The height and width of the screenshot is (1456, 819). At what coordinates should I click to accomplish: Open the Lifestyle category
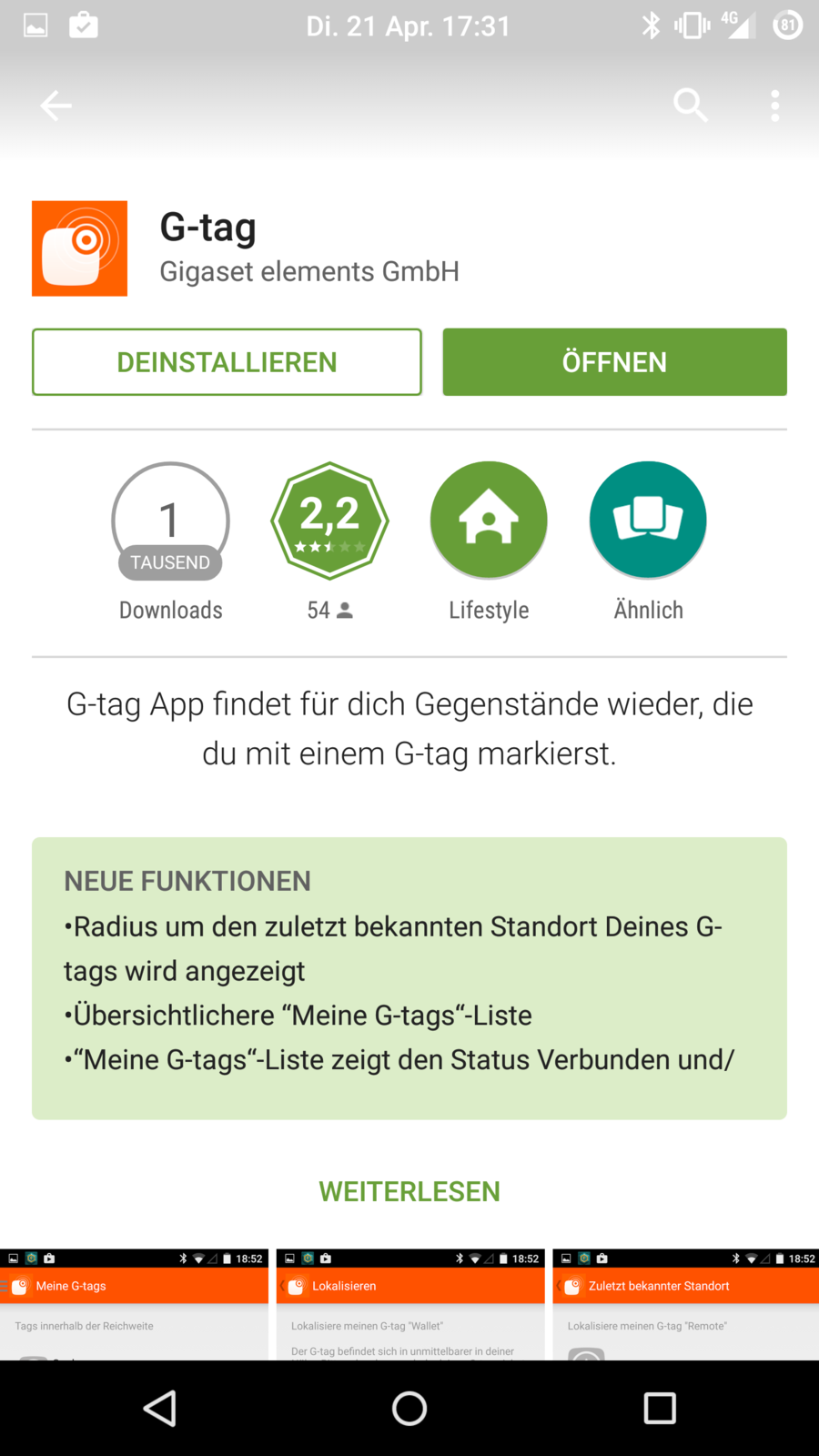pyautogui.click(x=489, y=521)
